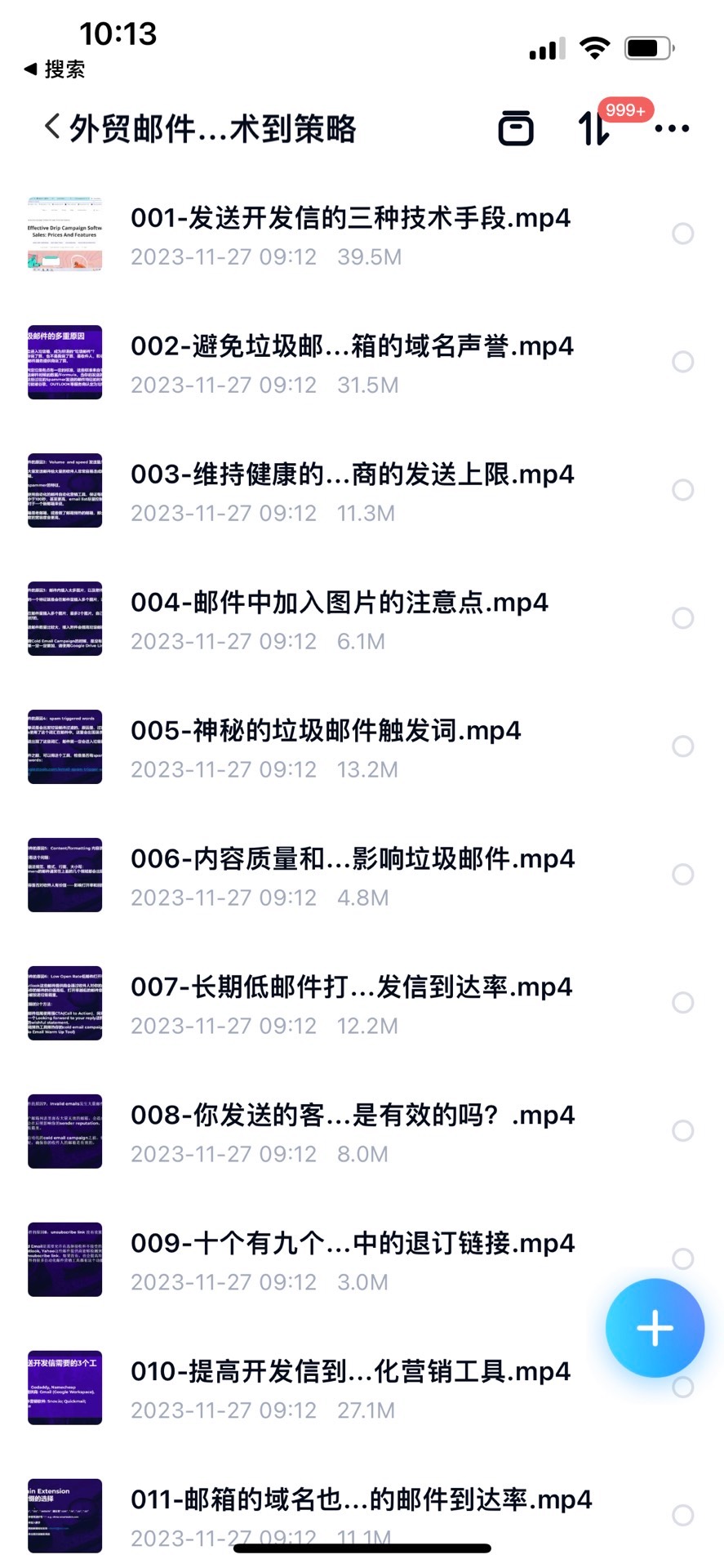Open the transfer list with 999+ badge
Screen dimensions: 724x1568
[594, 127]
